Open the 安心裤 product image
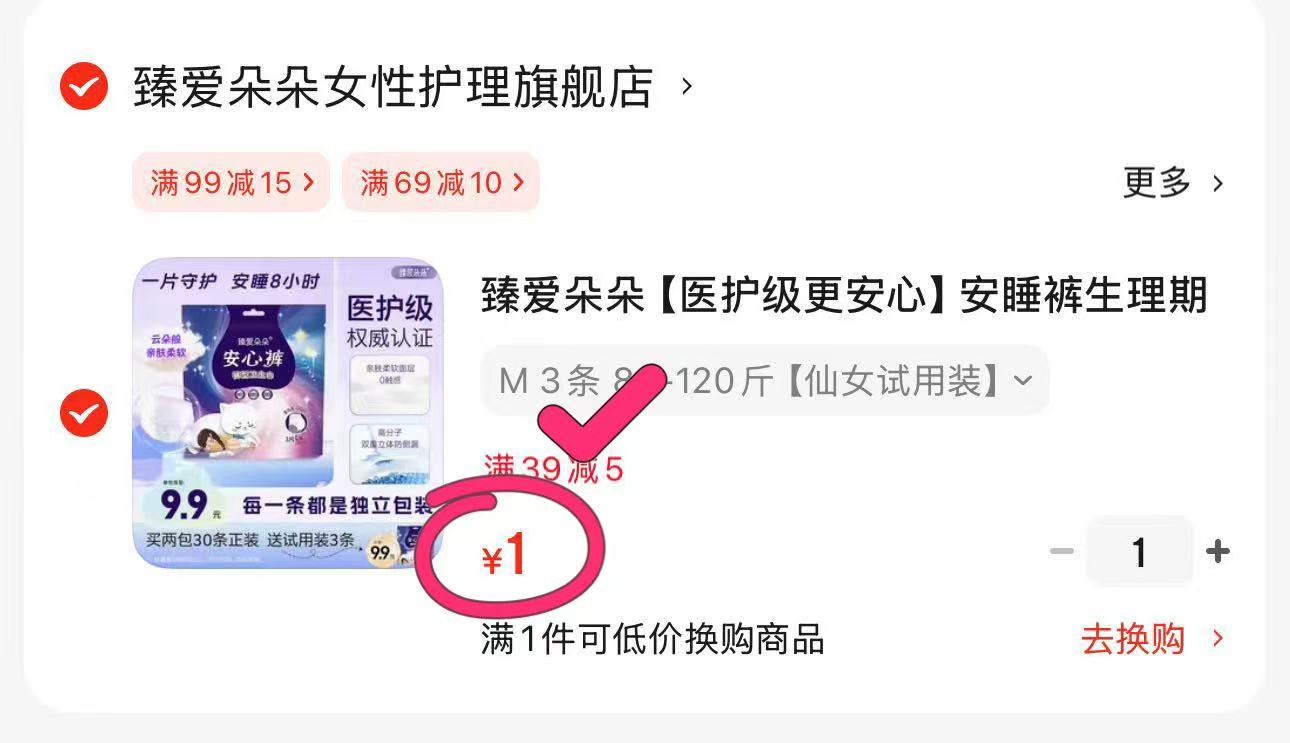Screen dimensions: 1290x743 coord(287,413)
